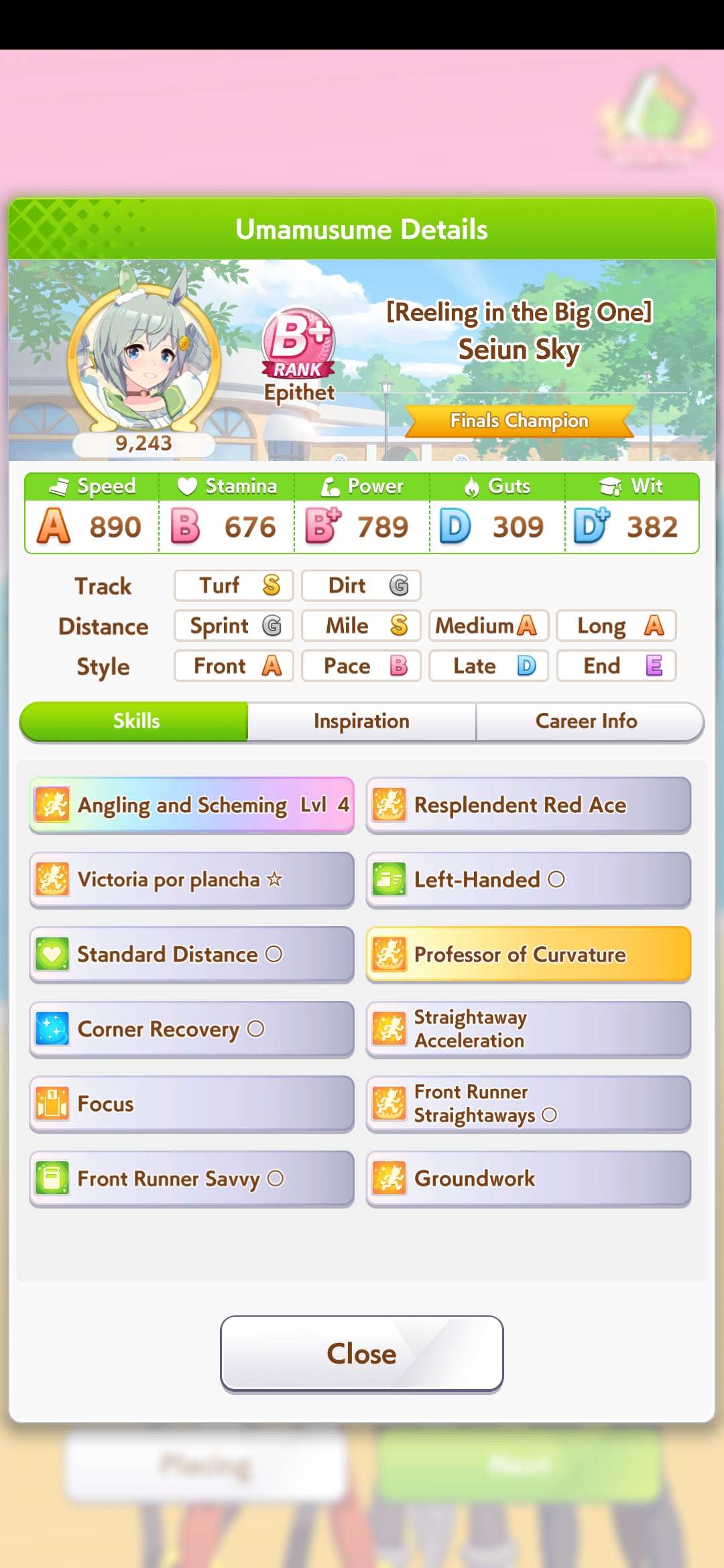Screen dimensions: 724x1568
Task: Tap the Victoria por plancha skill
Action: point(192,880)
